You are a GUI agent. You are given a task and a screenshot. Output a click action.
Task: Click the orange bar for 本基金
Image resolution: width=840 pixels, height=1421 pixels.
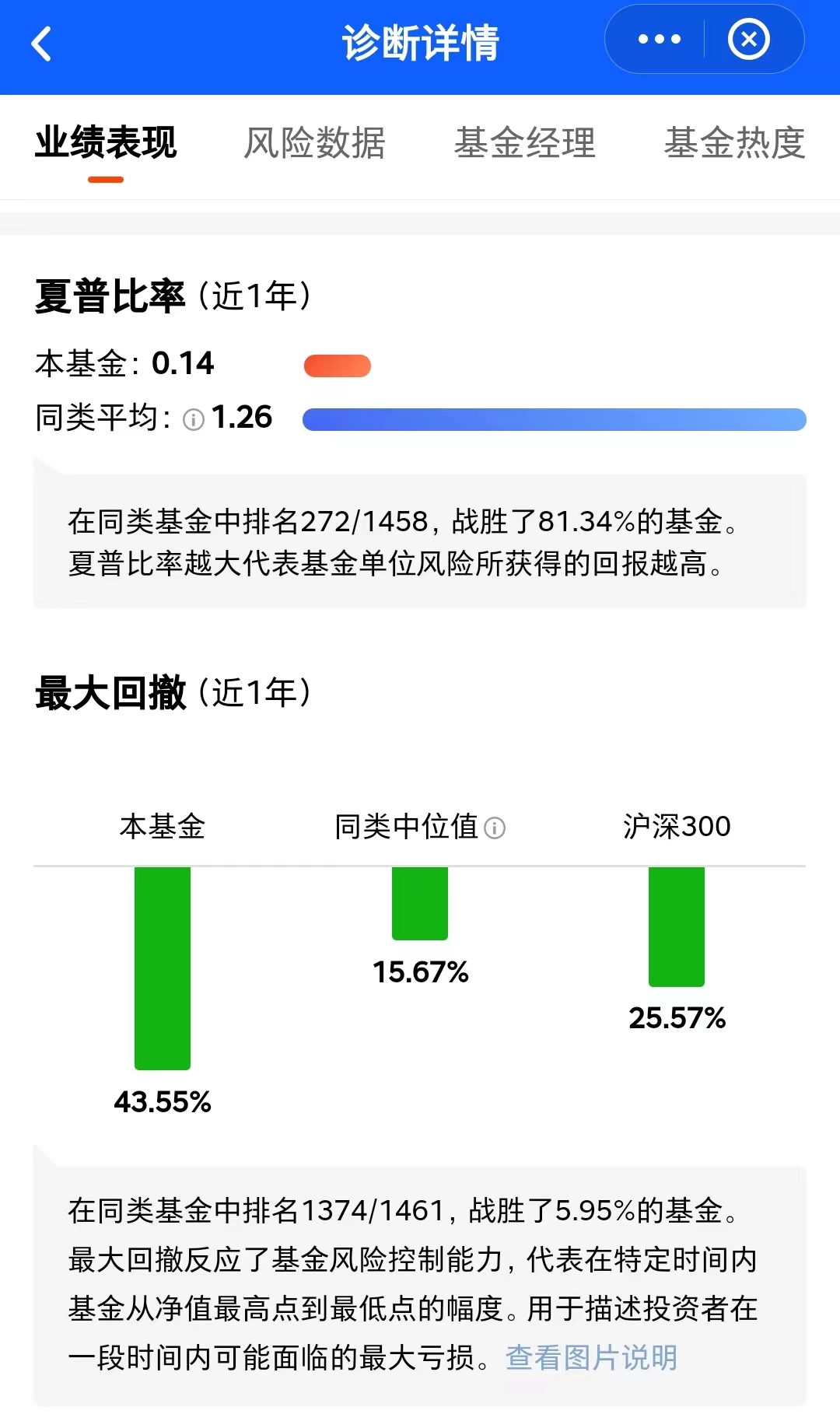coord(336,364)
